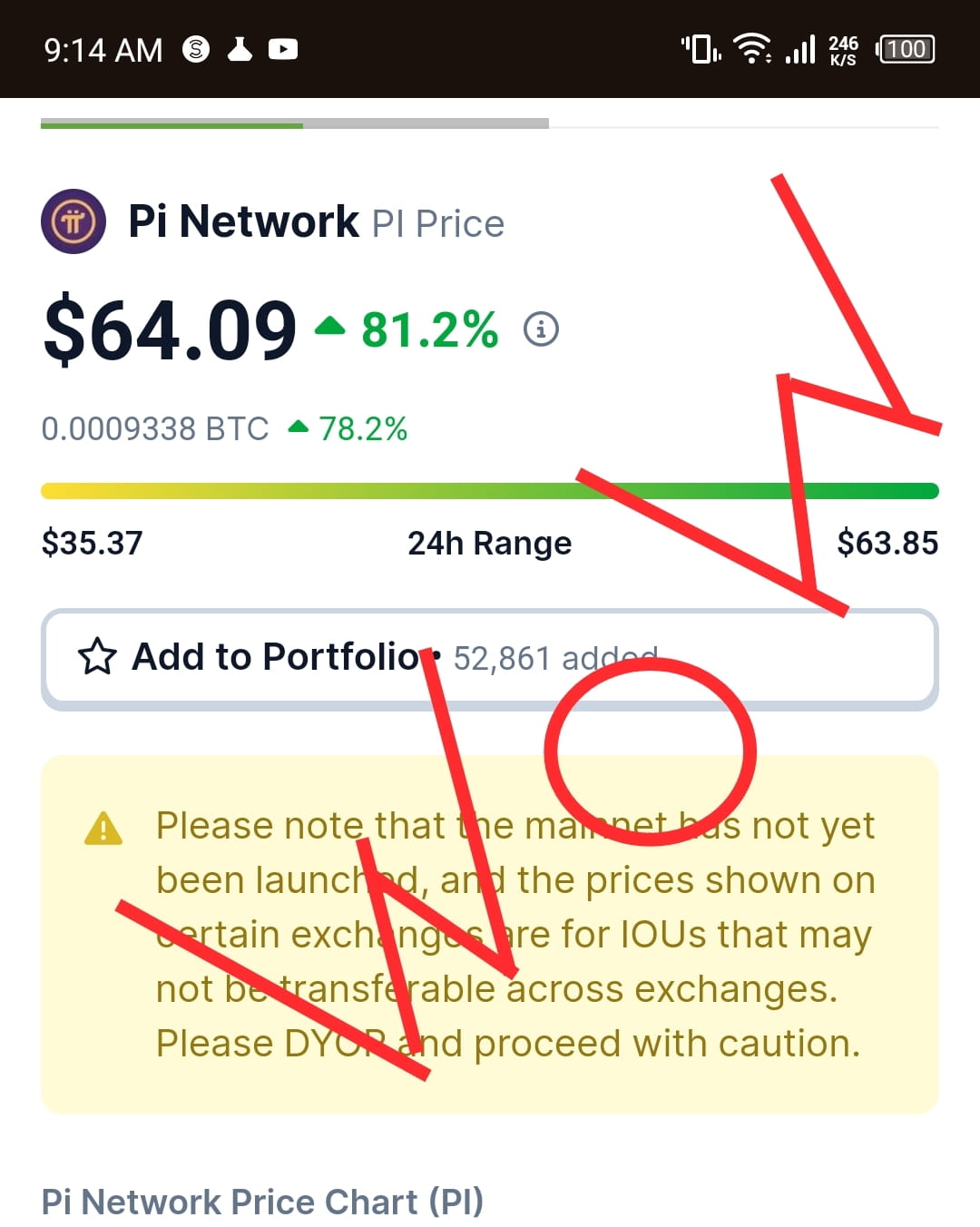Open the YouTube notification icon

[283, 49]
